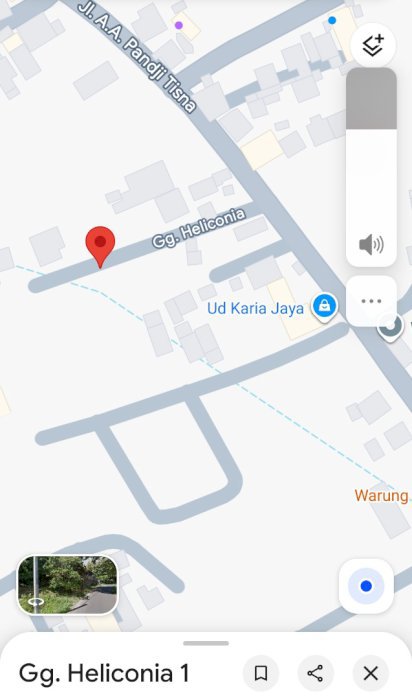Screen dimensions: 412x700
Task: Share Gg. Heliconia 1 location
Action: (315, 673)
